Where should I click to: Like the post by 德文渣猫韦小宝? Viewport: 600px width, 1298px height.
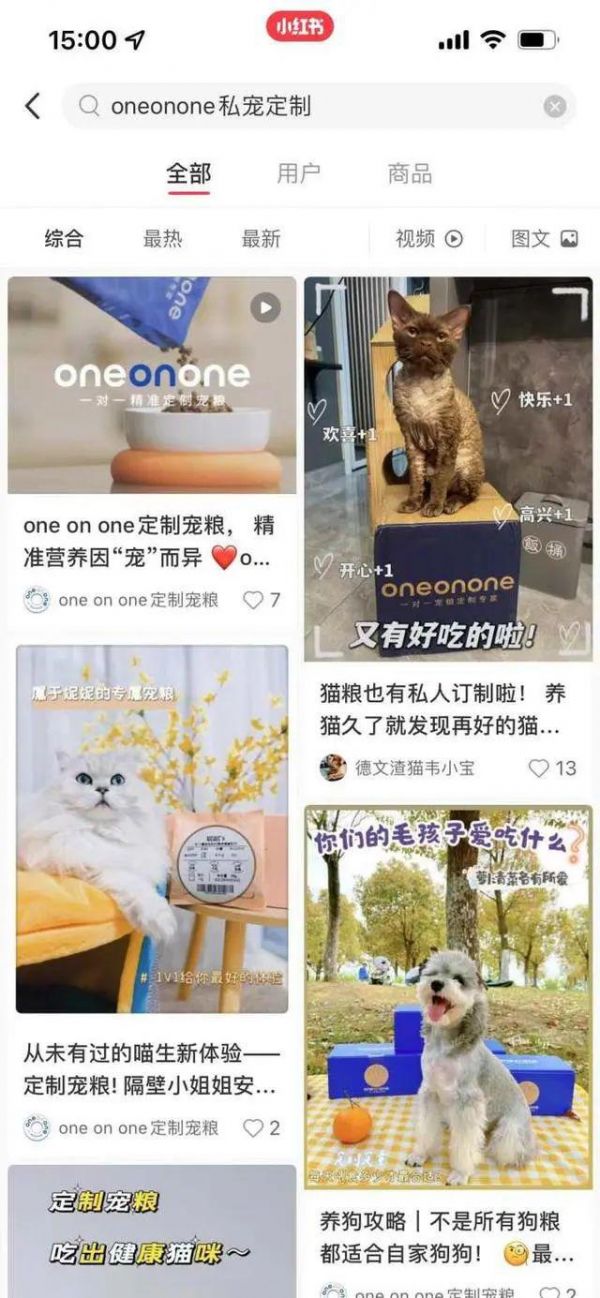(x=539, y=768)
